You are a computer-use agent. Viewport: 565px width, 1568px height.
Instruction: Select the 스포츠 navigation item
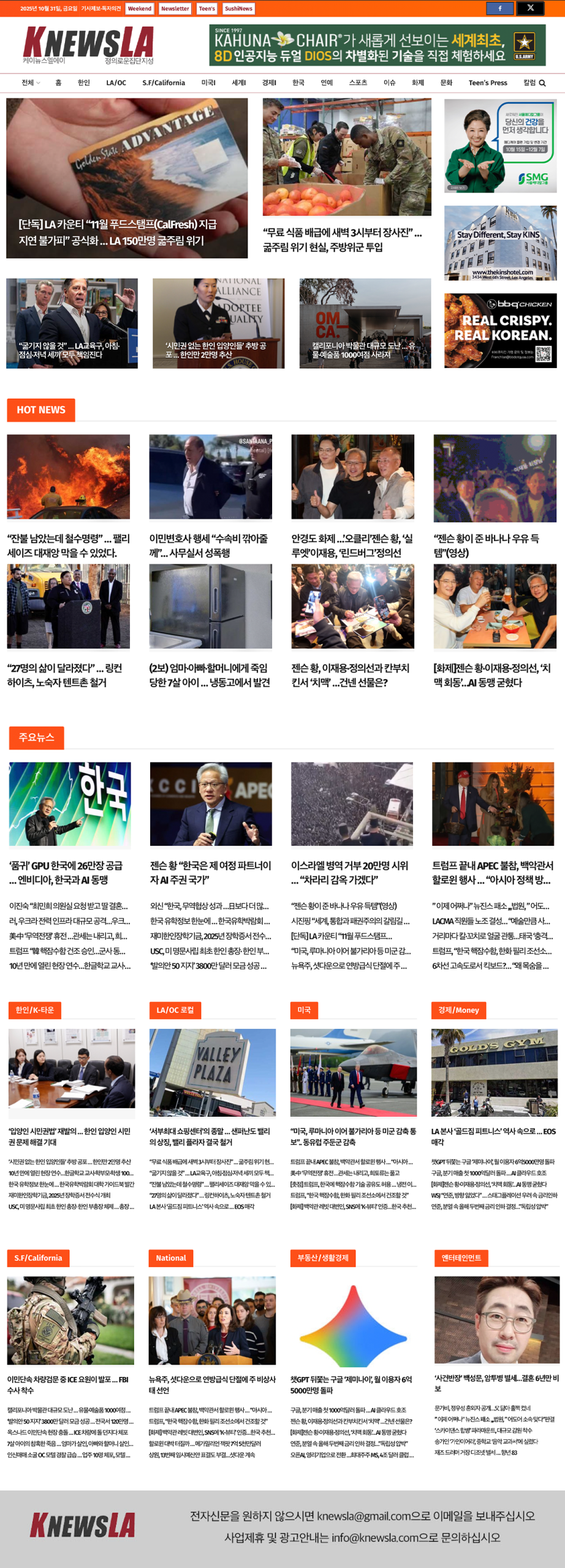[358, 83]
